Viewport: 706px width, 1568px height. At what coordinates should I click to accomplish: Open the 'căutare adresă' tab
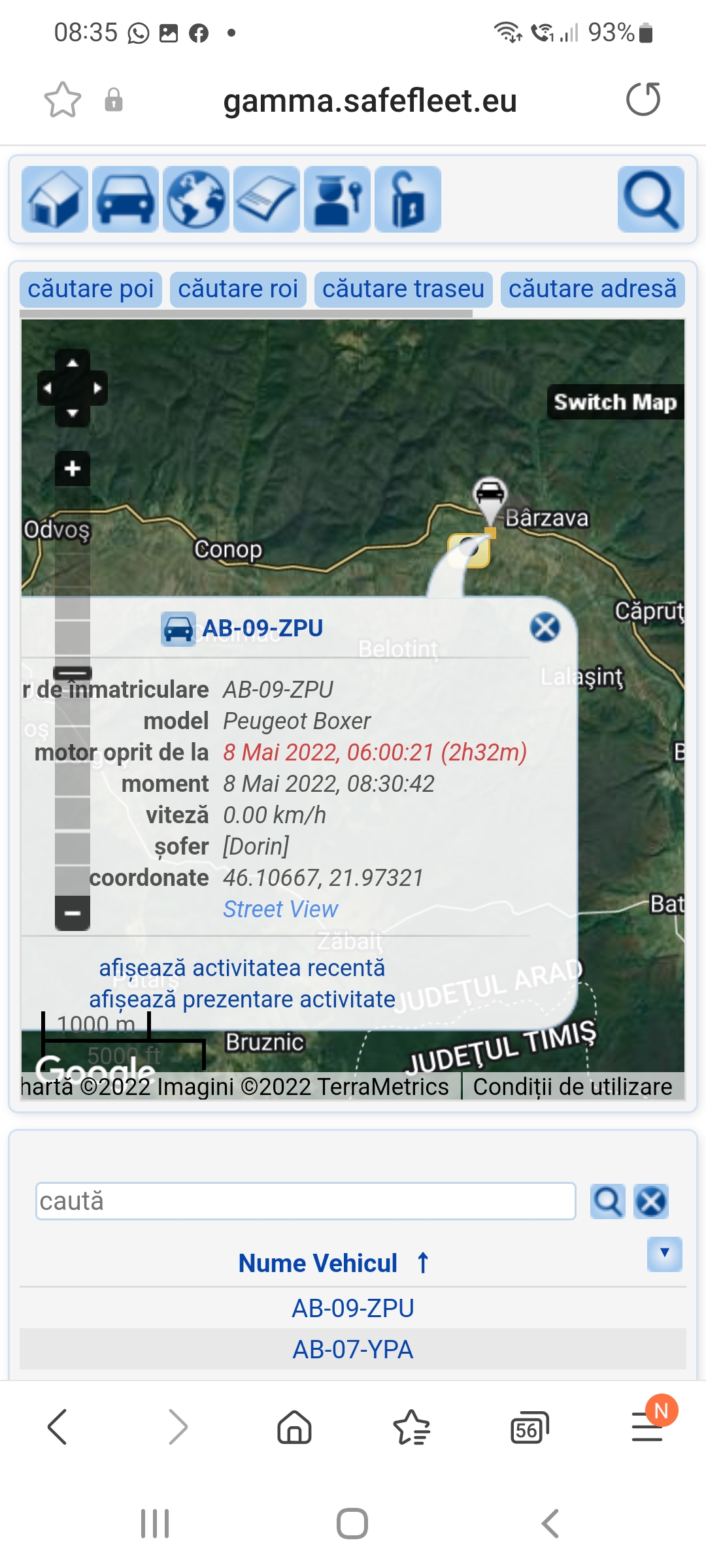coord(592,289)
